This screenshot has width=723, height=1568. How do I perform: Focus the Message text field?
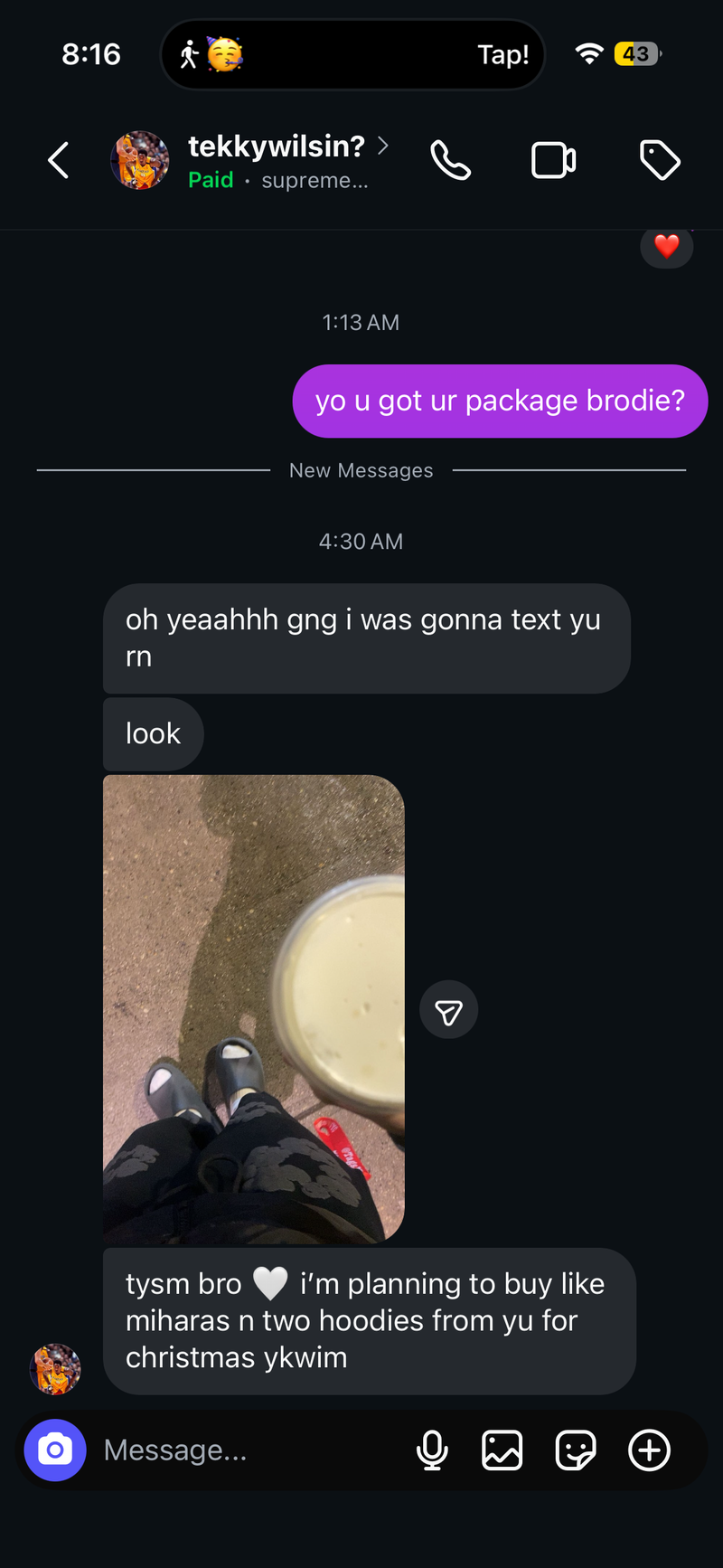[244, 1450]
